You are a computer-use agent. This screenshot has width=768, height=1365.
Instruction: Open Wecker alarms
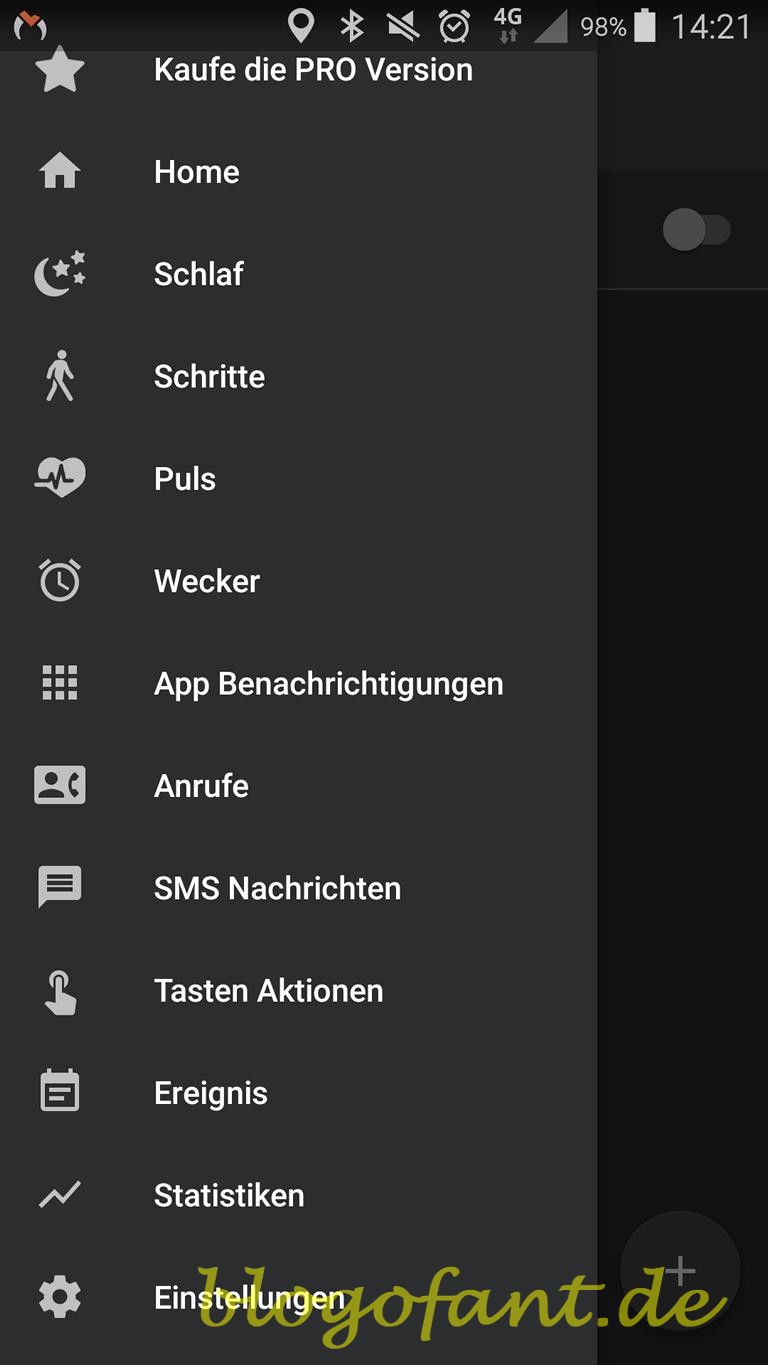coord(207,581)
